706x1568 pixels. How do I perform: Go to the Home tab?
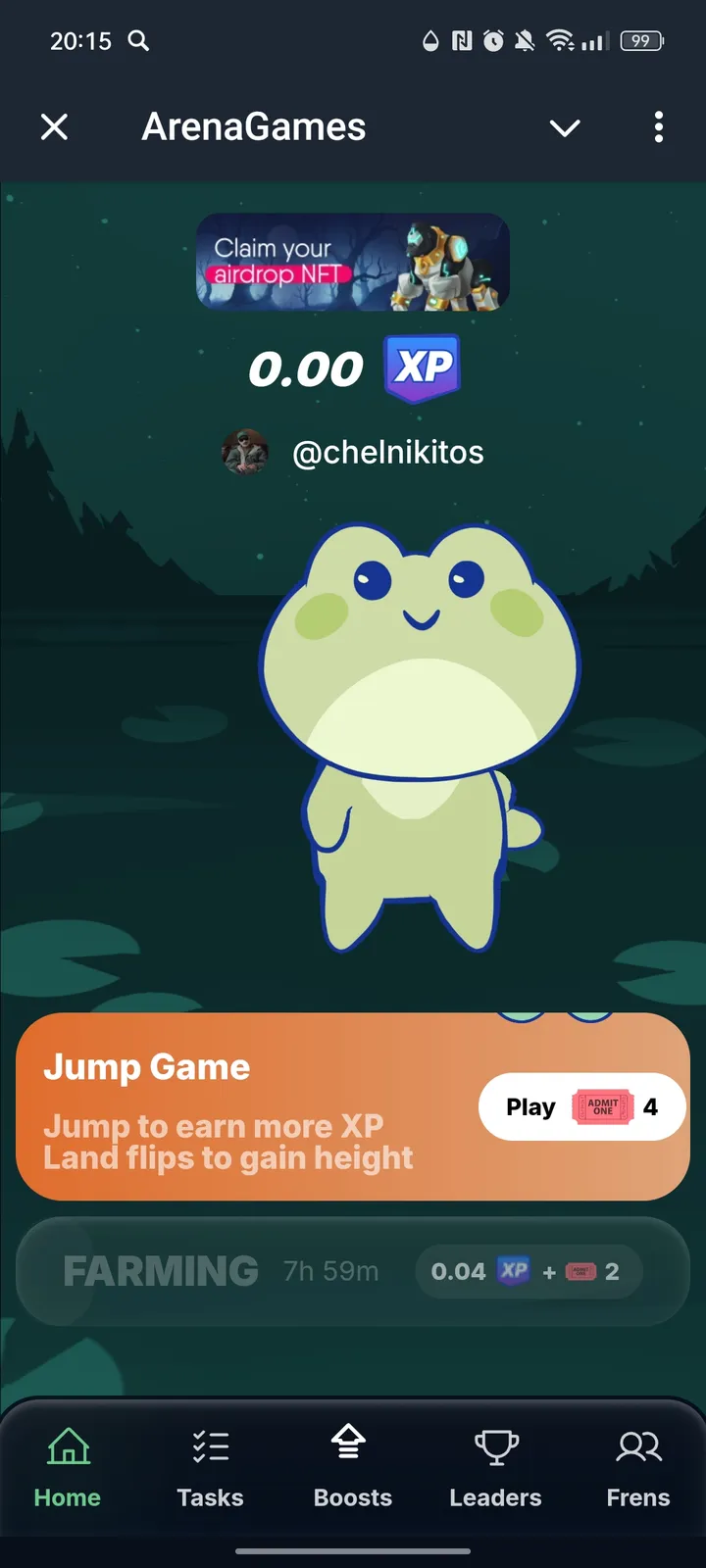[68, 1466]
